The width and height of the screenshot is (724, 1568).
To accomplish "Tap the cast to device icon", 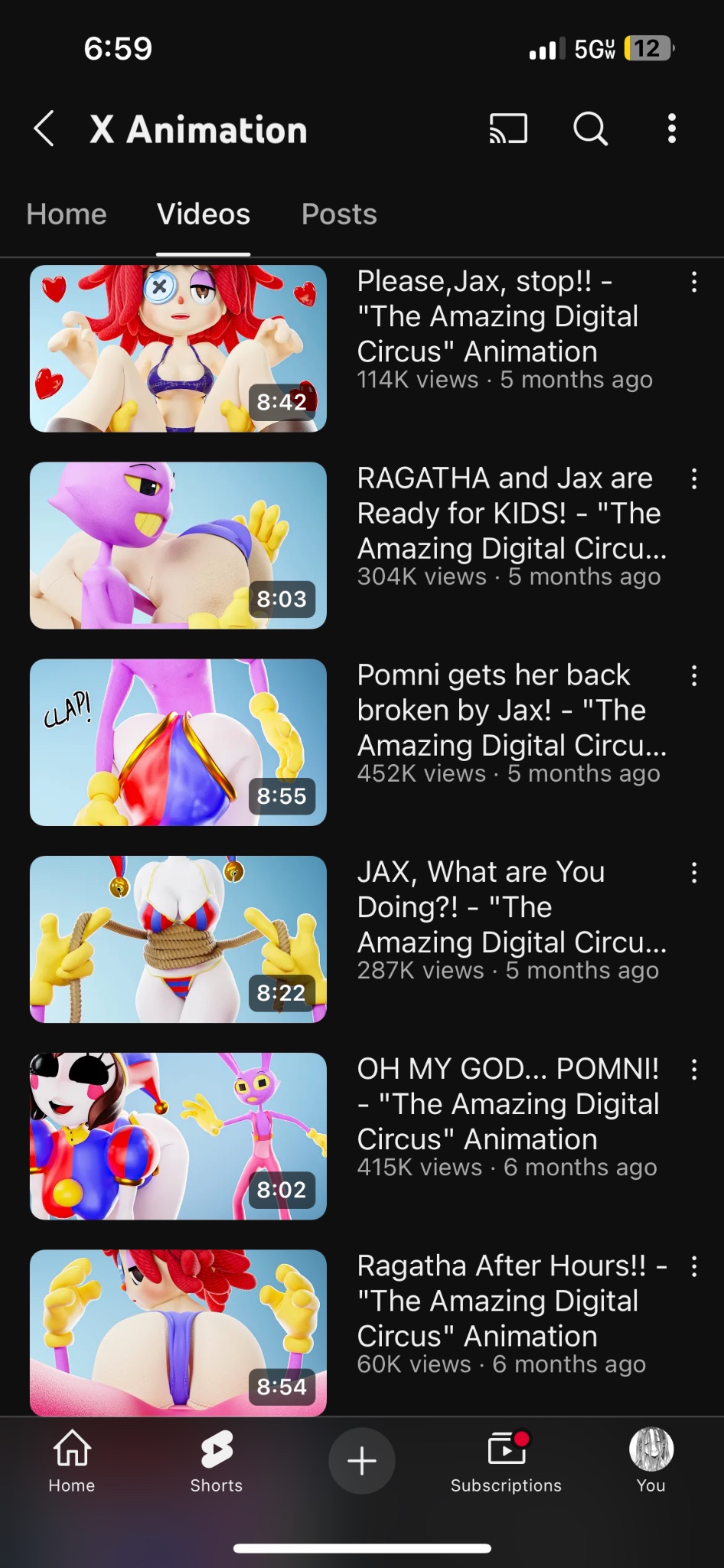I will point(508,129).
